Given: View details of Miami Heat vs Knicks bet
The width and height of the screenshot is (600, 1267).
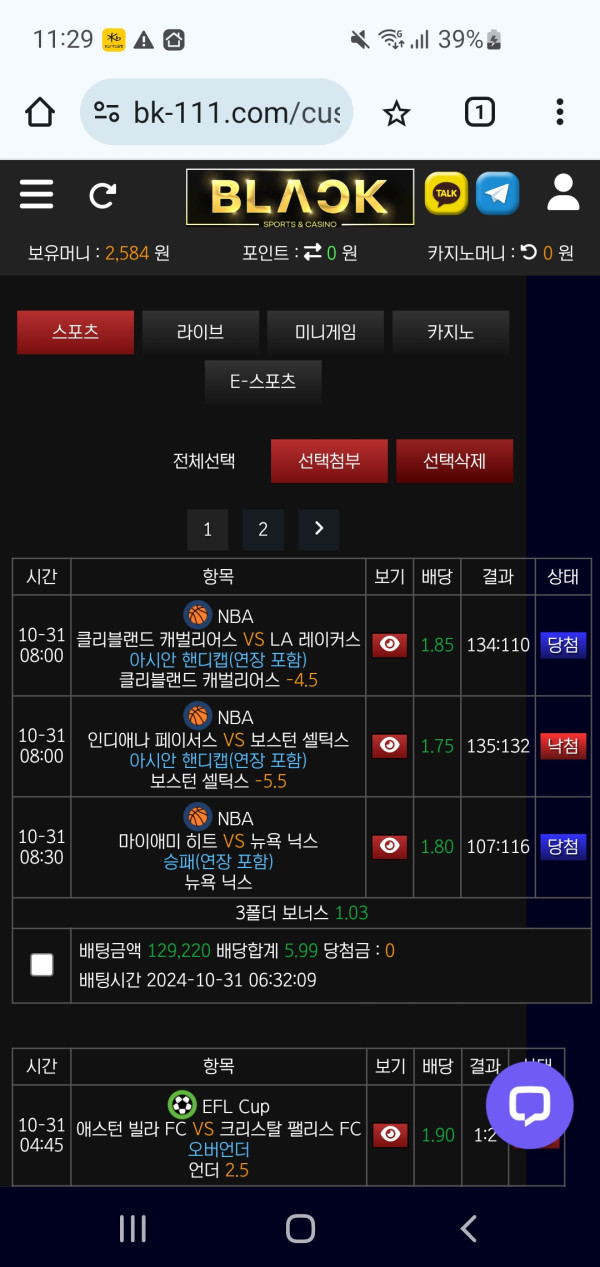Looking at the screenshot, I should pos(389,846).
